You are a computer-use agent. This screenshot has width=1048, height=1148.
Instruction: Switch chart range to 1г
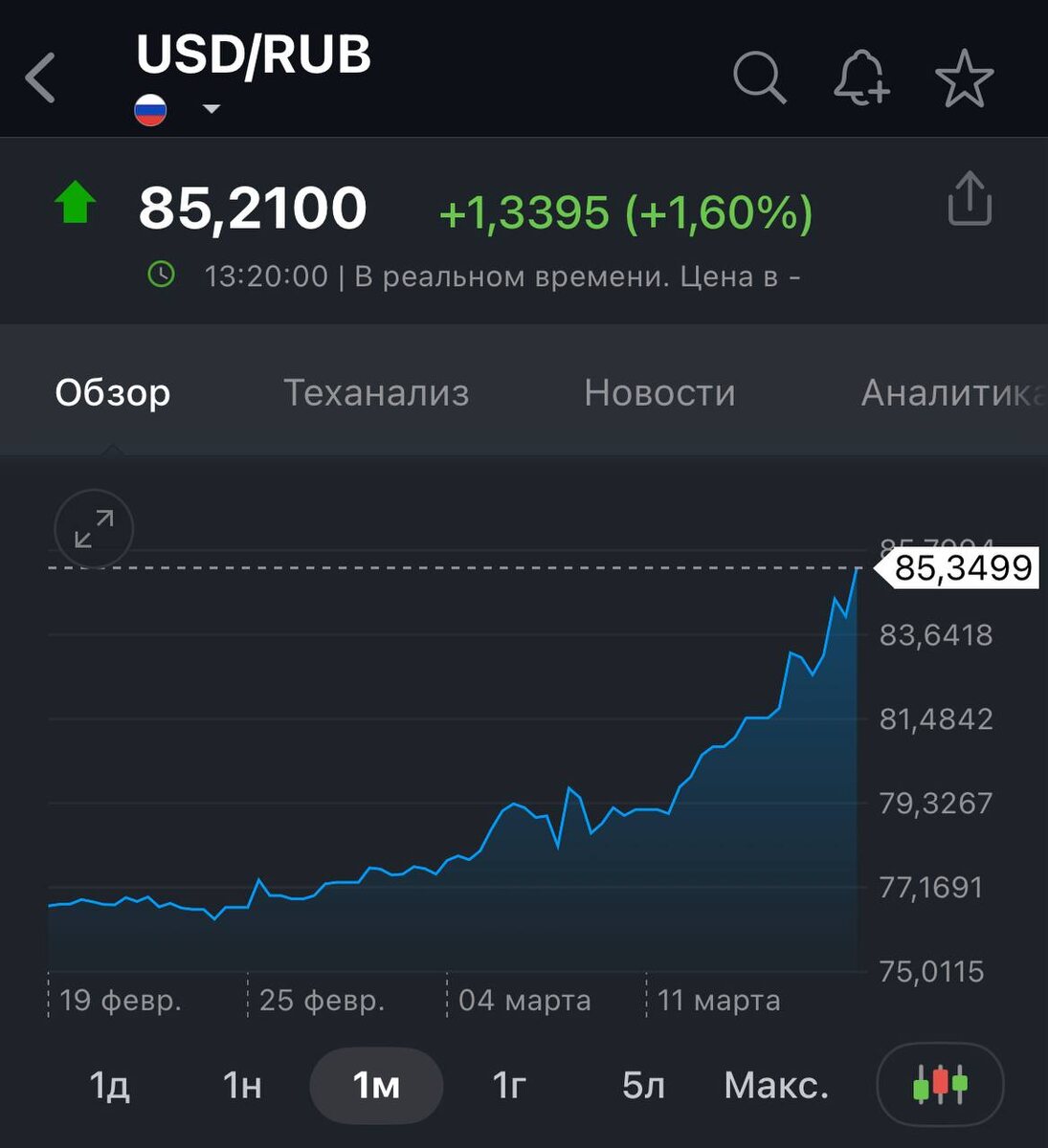(509, 1086)
